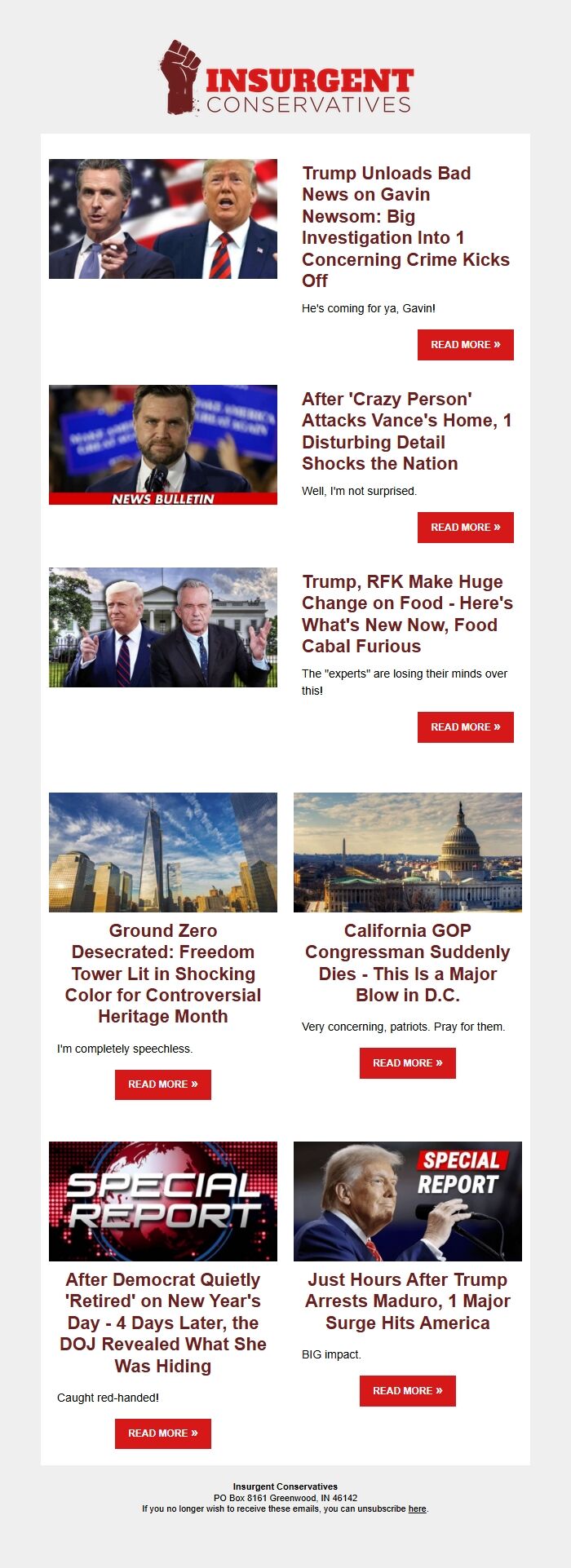Tap the unsubscribe 'here' link

coord(417,1508)
